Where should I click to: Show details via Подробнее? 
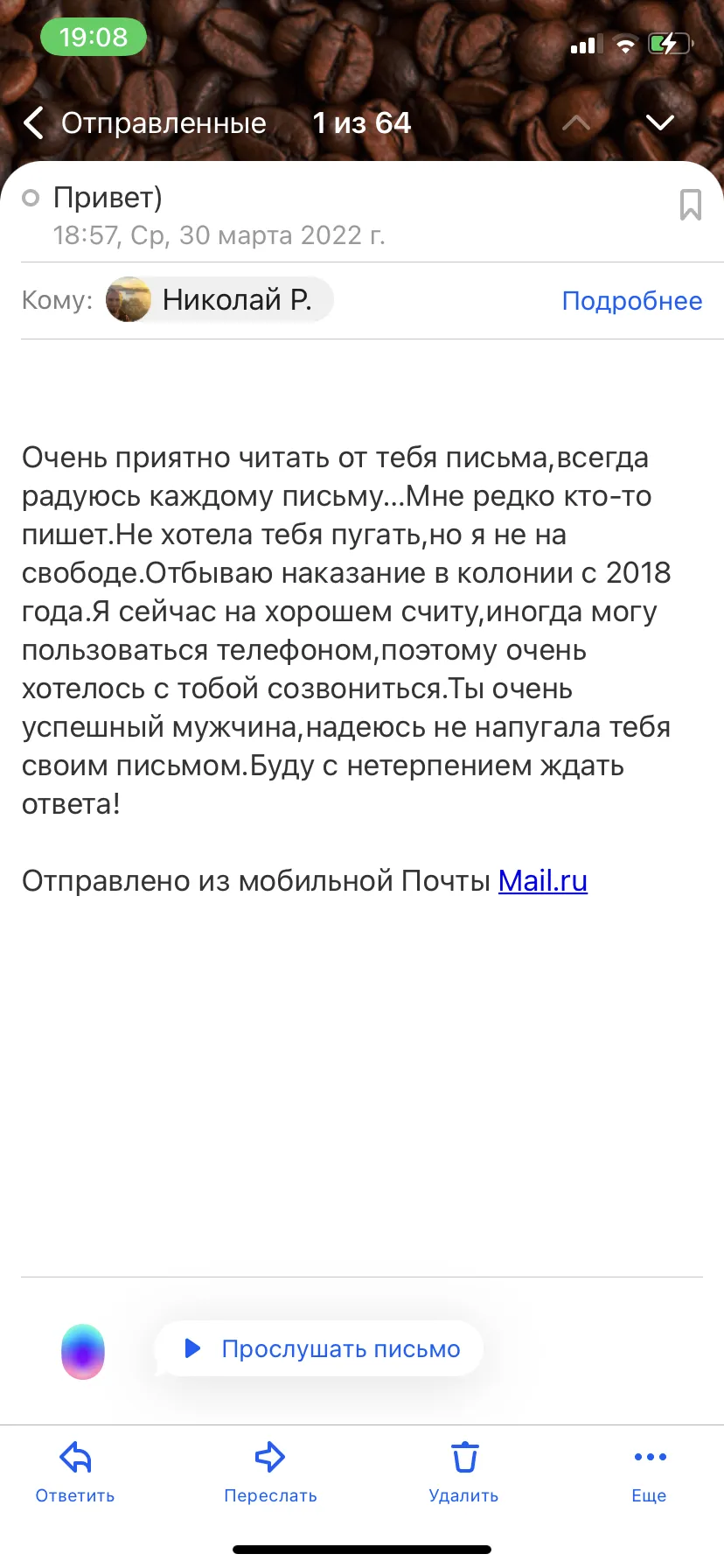[x=632, y=301]
